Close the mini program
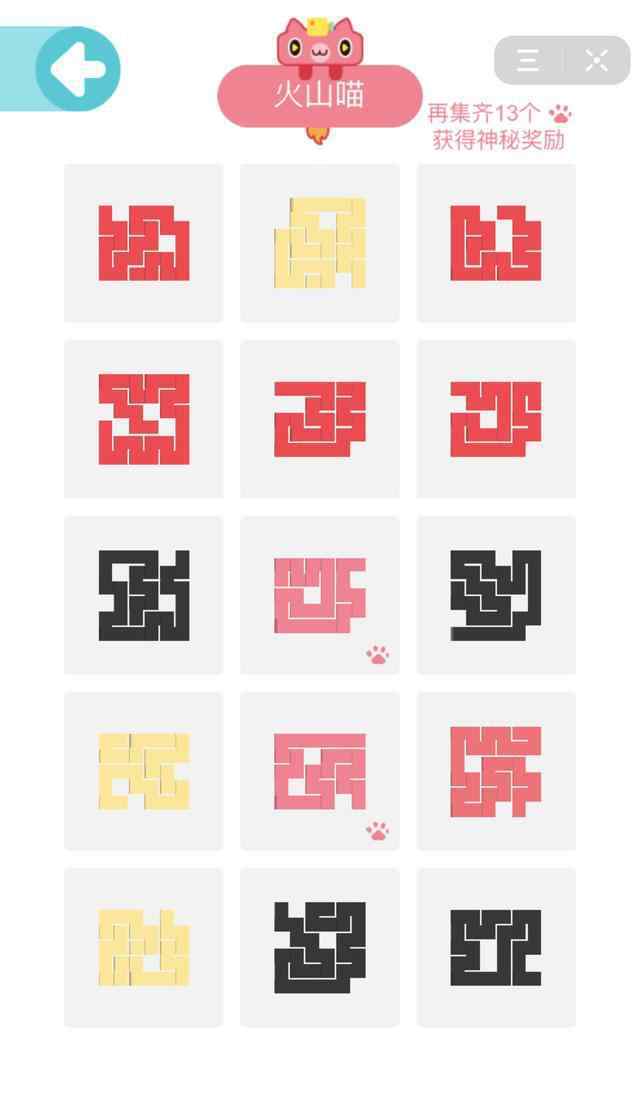Screen dimensions: 640x1103 click(596, 60)
